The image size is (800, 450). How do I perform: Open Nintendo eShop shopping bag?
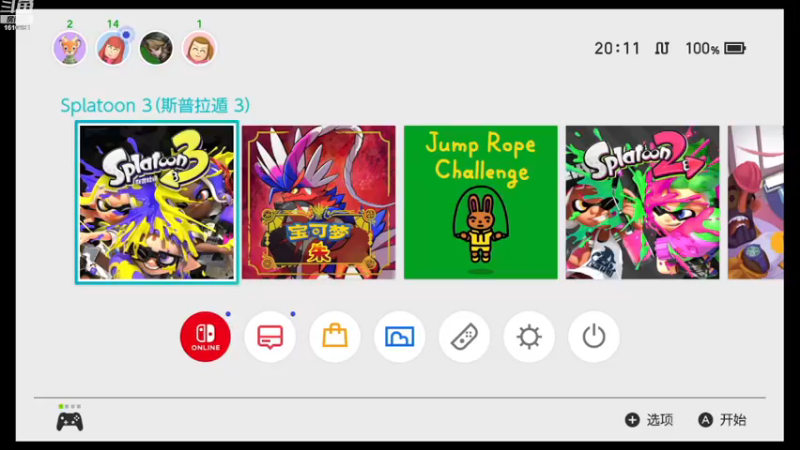(x=335, y=337)
